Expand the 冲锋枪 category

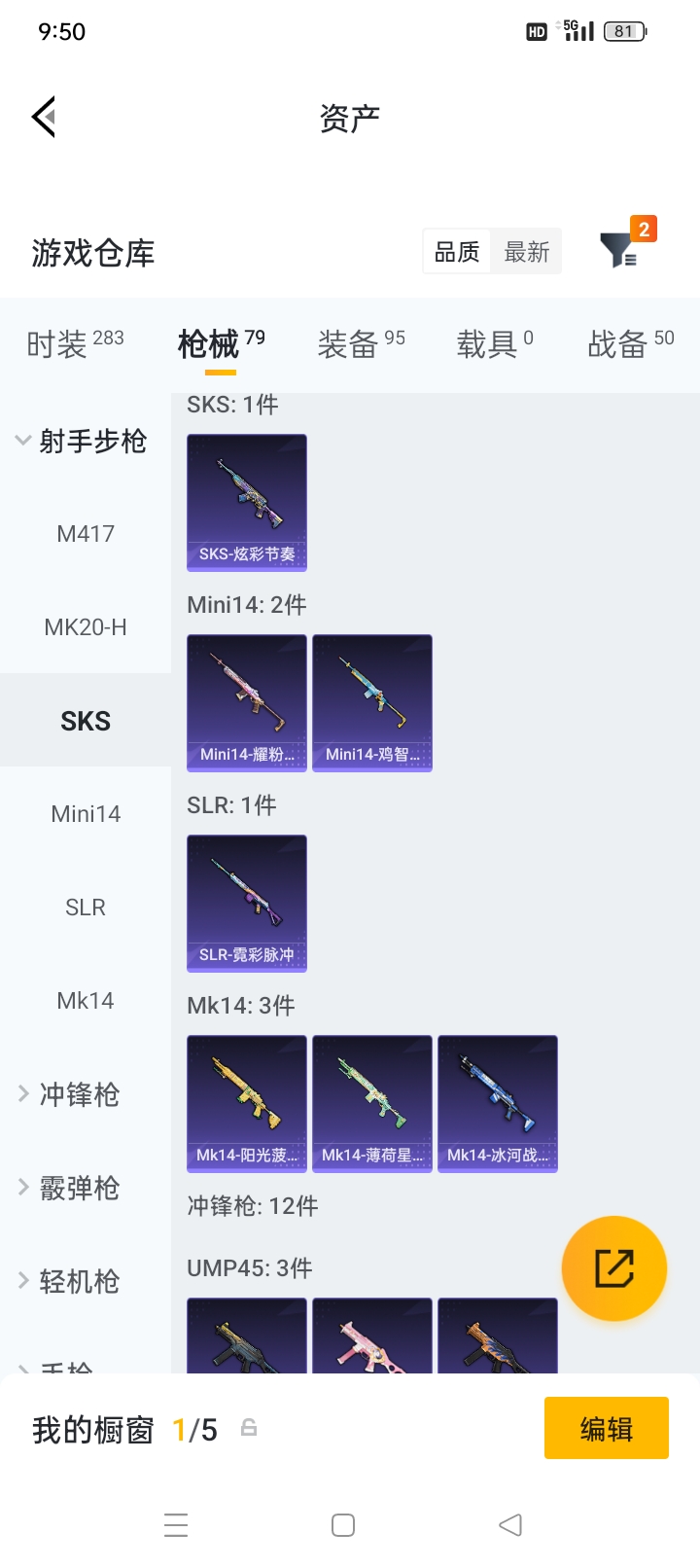(x=70, y=1094)
